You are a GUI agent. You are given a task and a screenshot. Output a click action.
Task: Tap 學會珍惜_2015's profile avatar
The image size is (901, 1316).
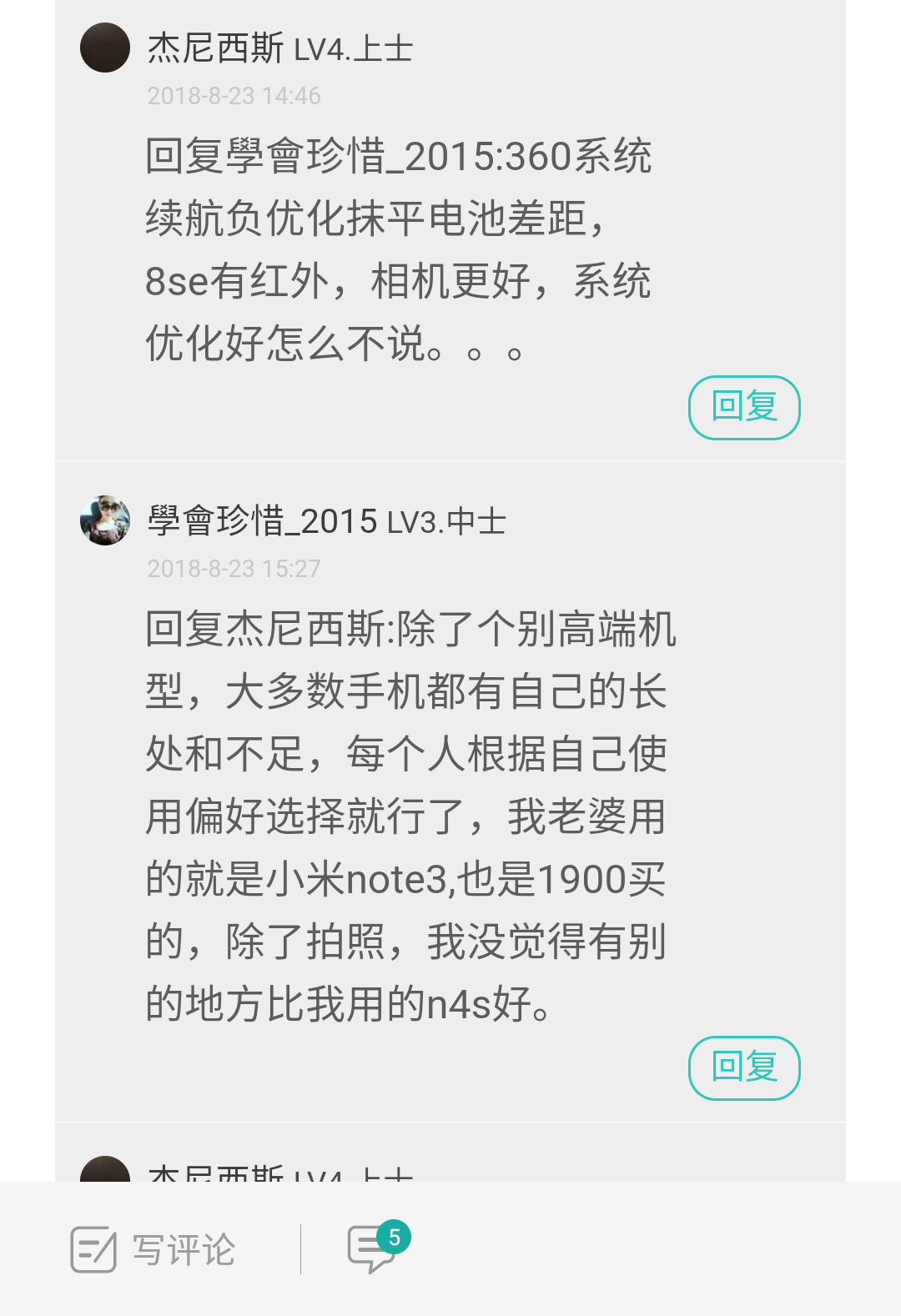click(103, 521)
